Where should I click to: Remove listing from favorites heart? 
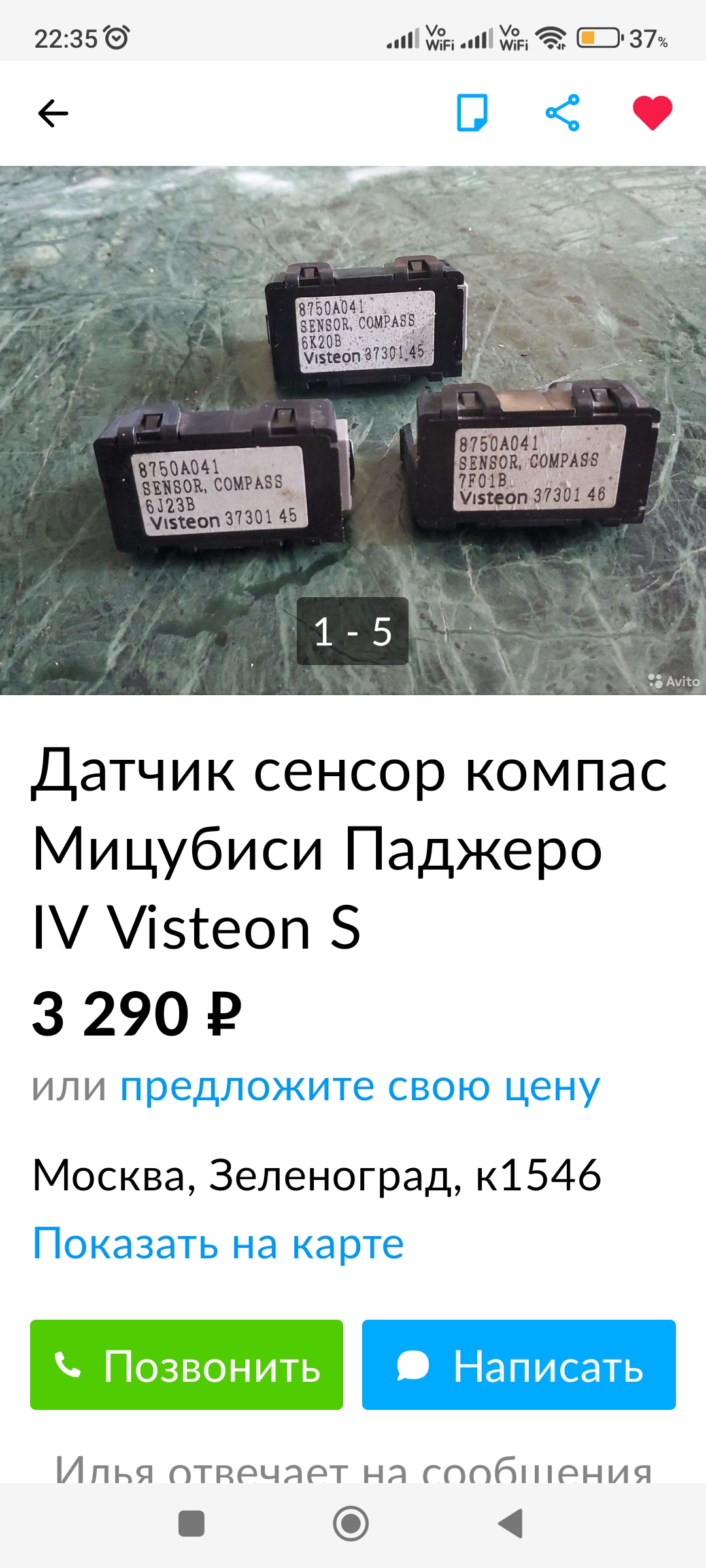point(652,112)
